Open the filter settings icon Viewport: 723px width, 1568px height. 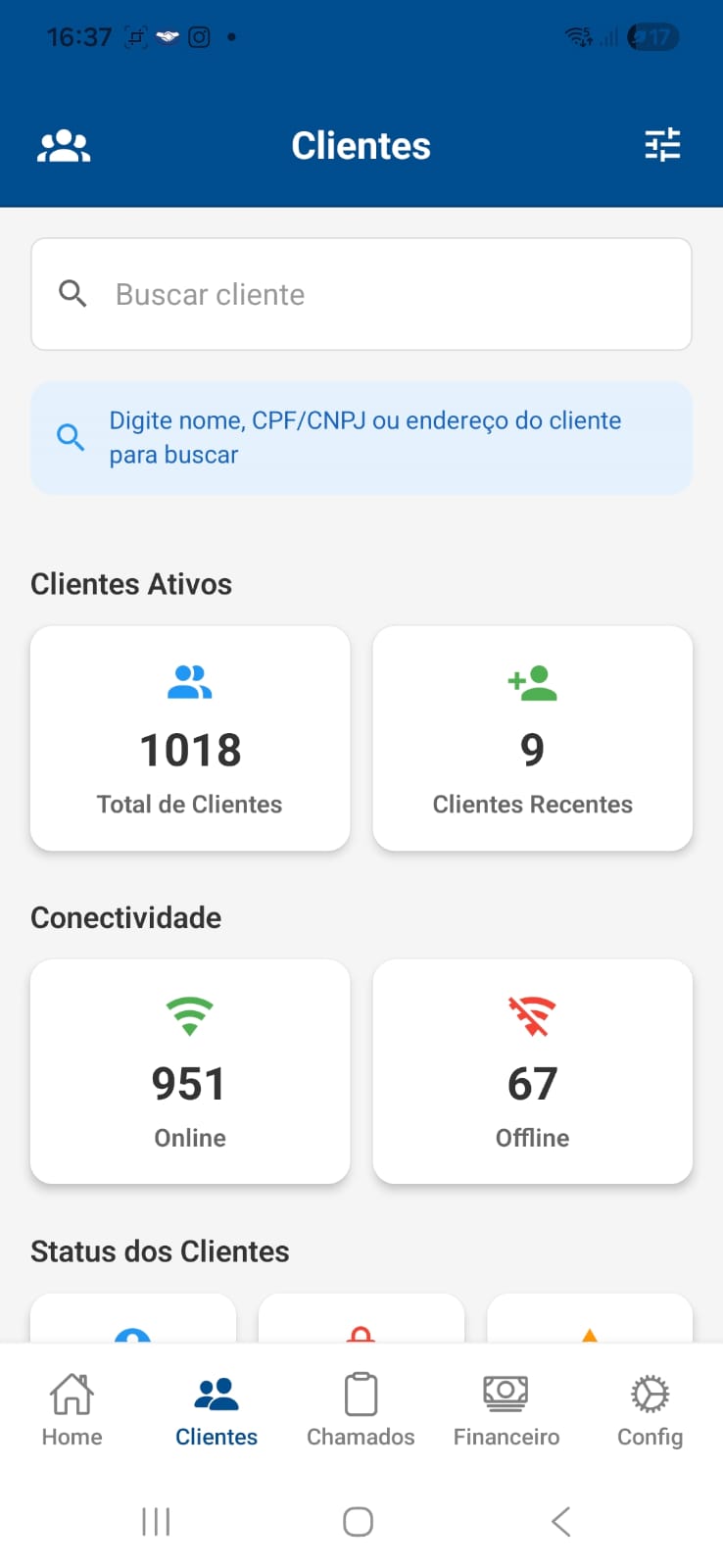tap(662, 145)
